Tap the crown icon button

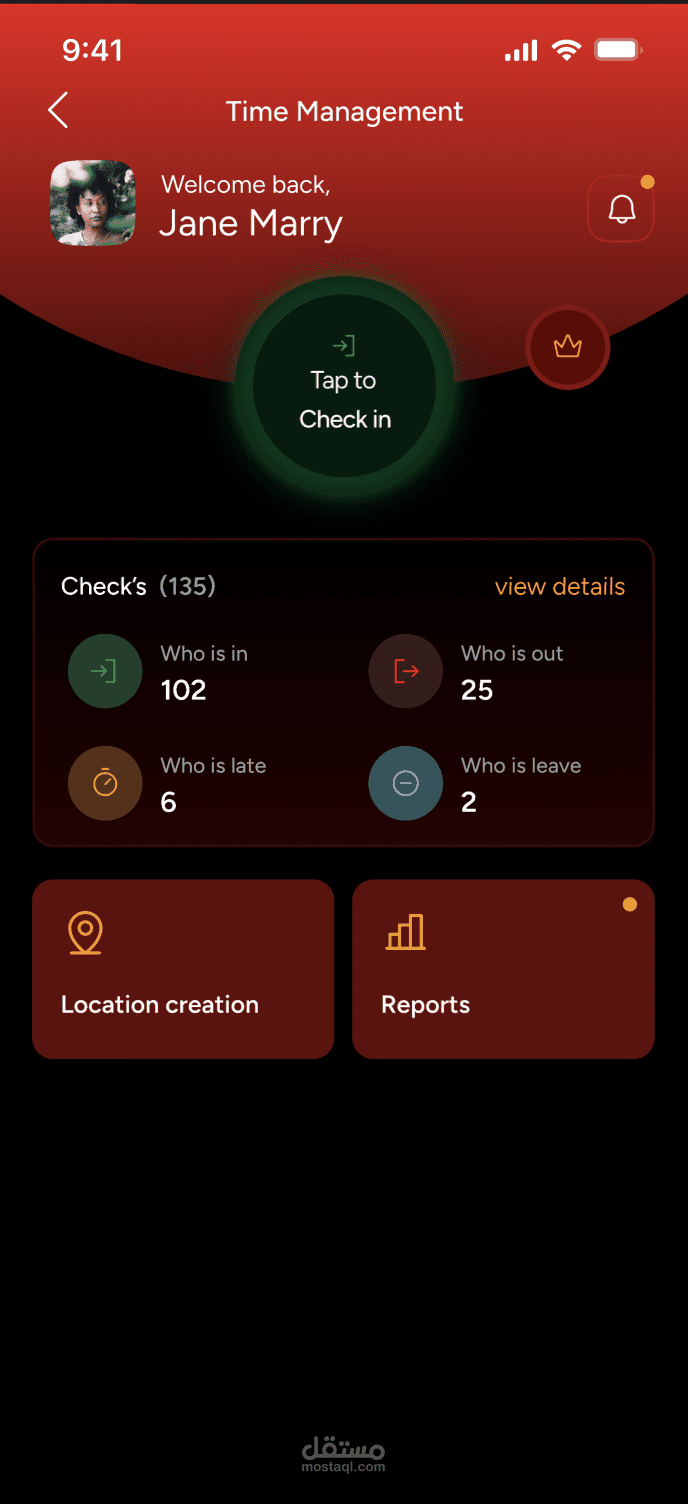(568, 347)
